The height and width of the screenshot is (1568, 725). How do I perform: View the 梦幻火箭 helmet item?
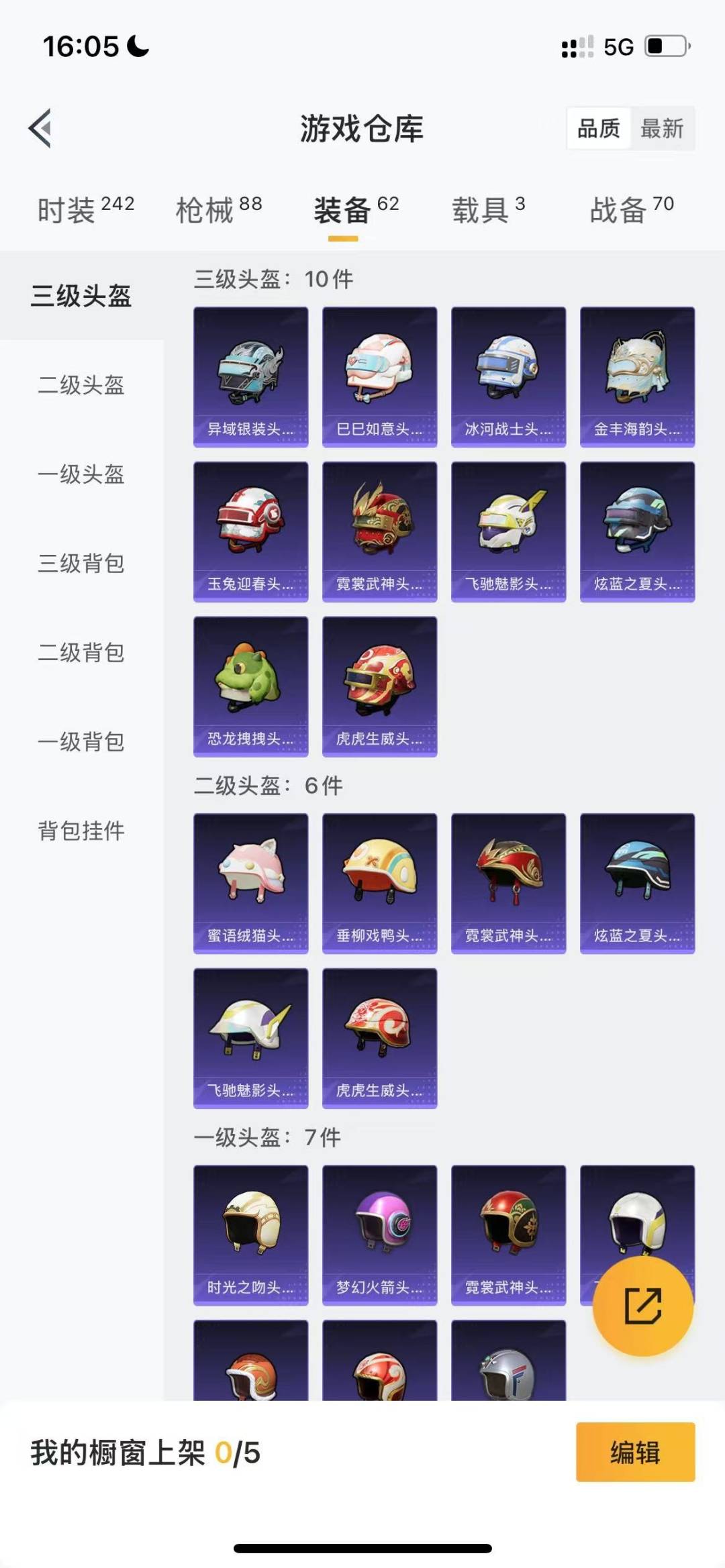[x=379, y=1235]
